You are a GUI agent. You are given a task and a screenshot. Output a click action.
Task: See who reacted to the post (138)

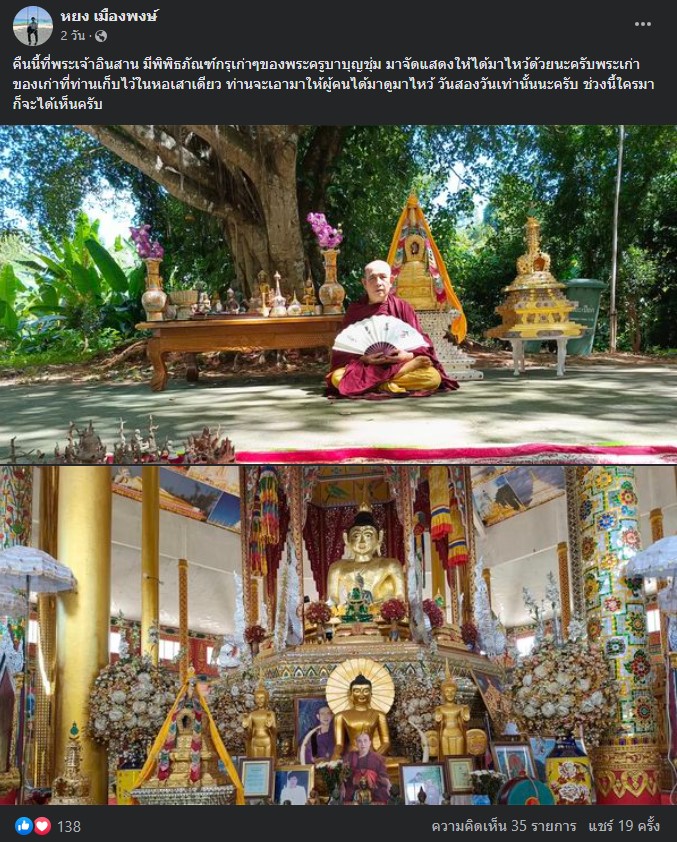(x=68, y=826)
